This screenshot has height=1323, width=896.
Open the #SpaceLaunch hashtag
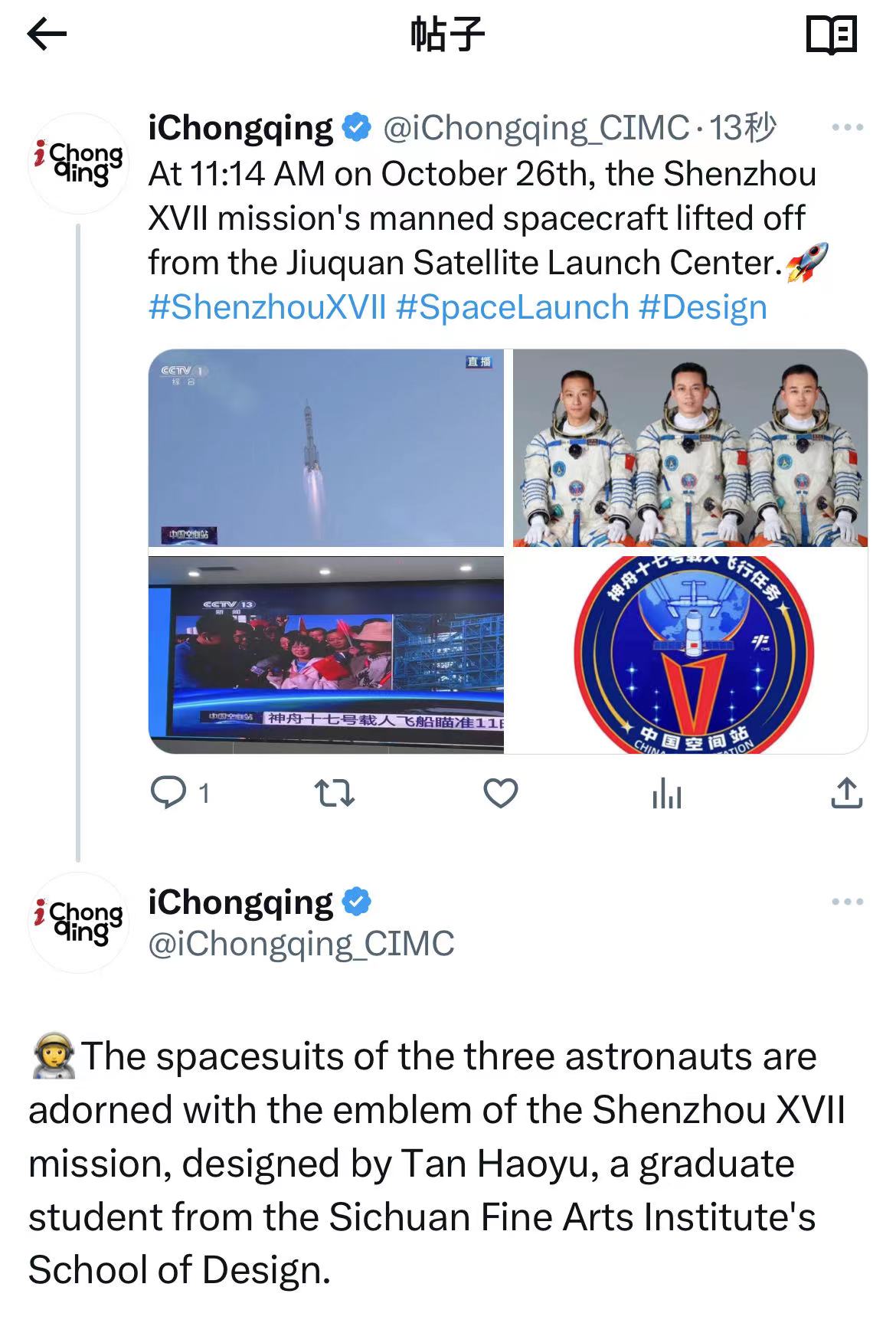click(x=512, y=307)
